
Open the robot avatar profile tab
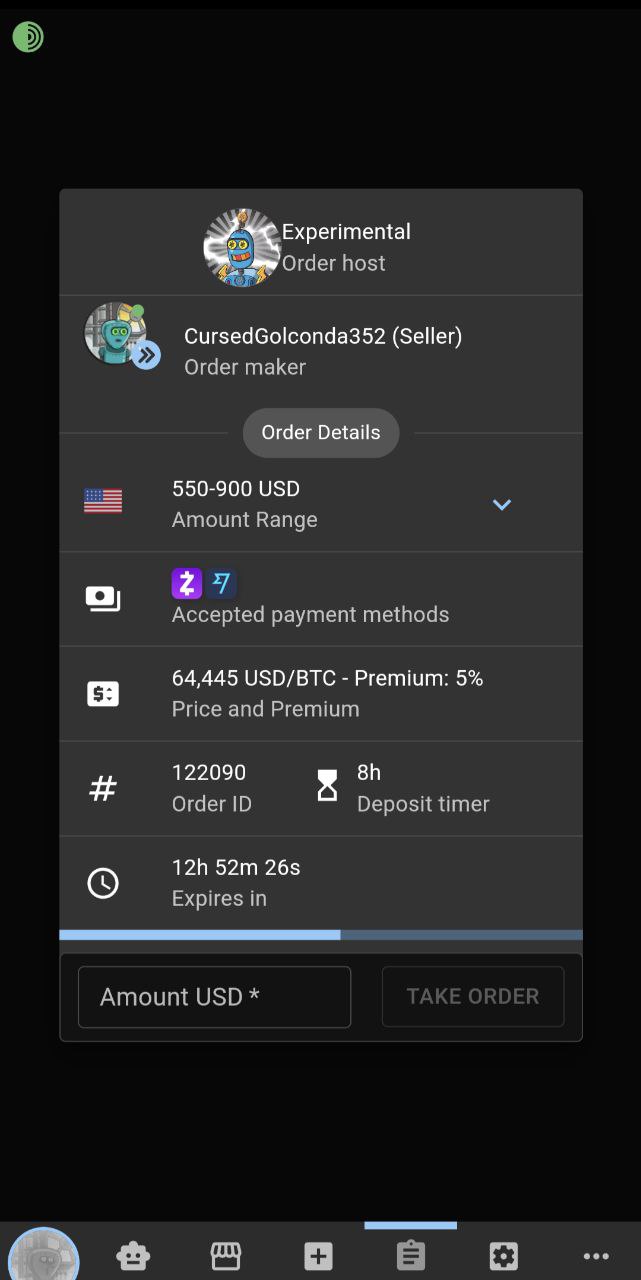43,1255
